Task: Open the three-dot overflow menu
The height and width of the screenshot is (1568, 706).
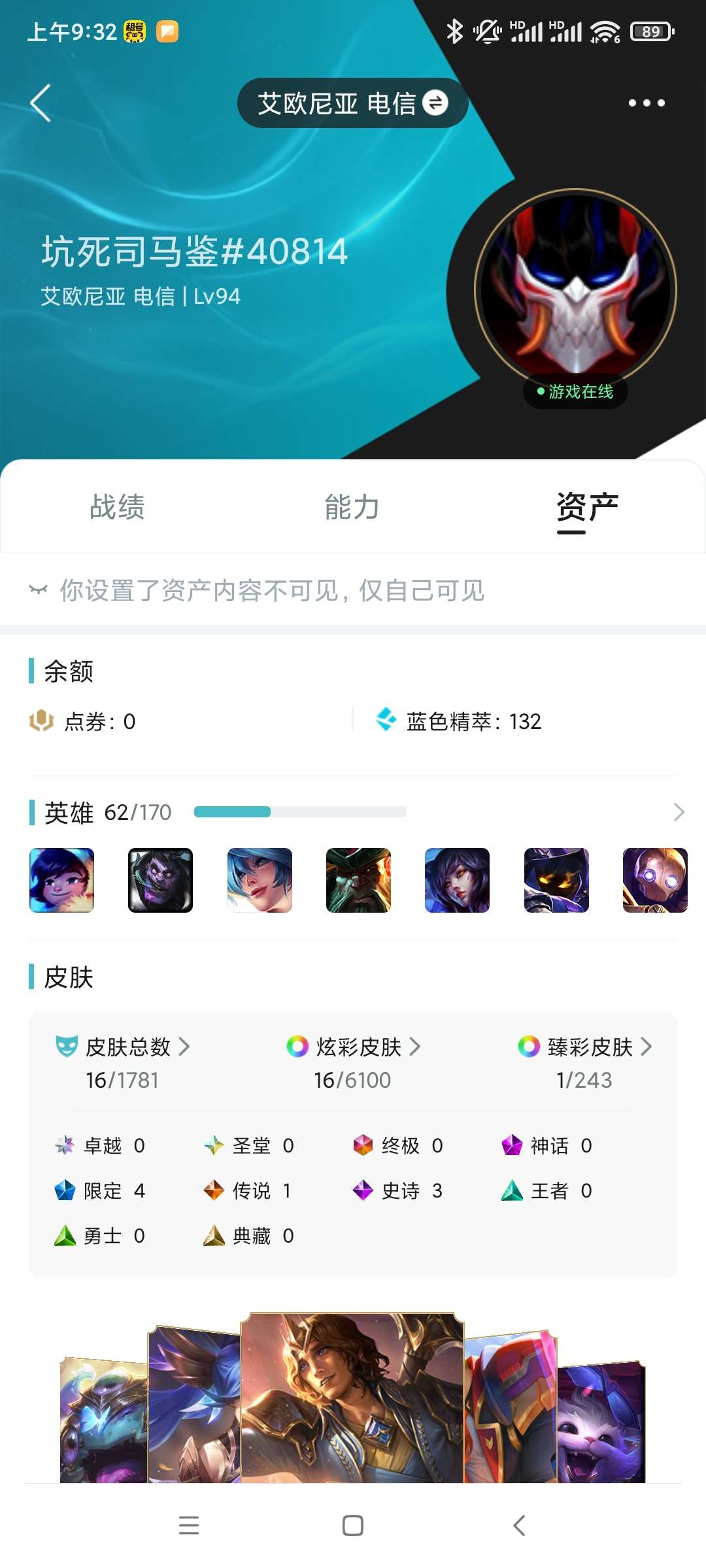Action: tap(646, 103)
